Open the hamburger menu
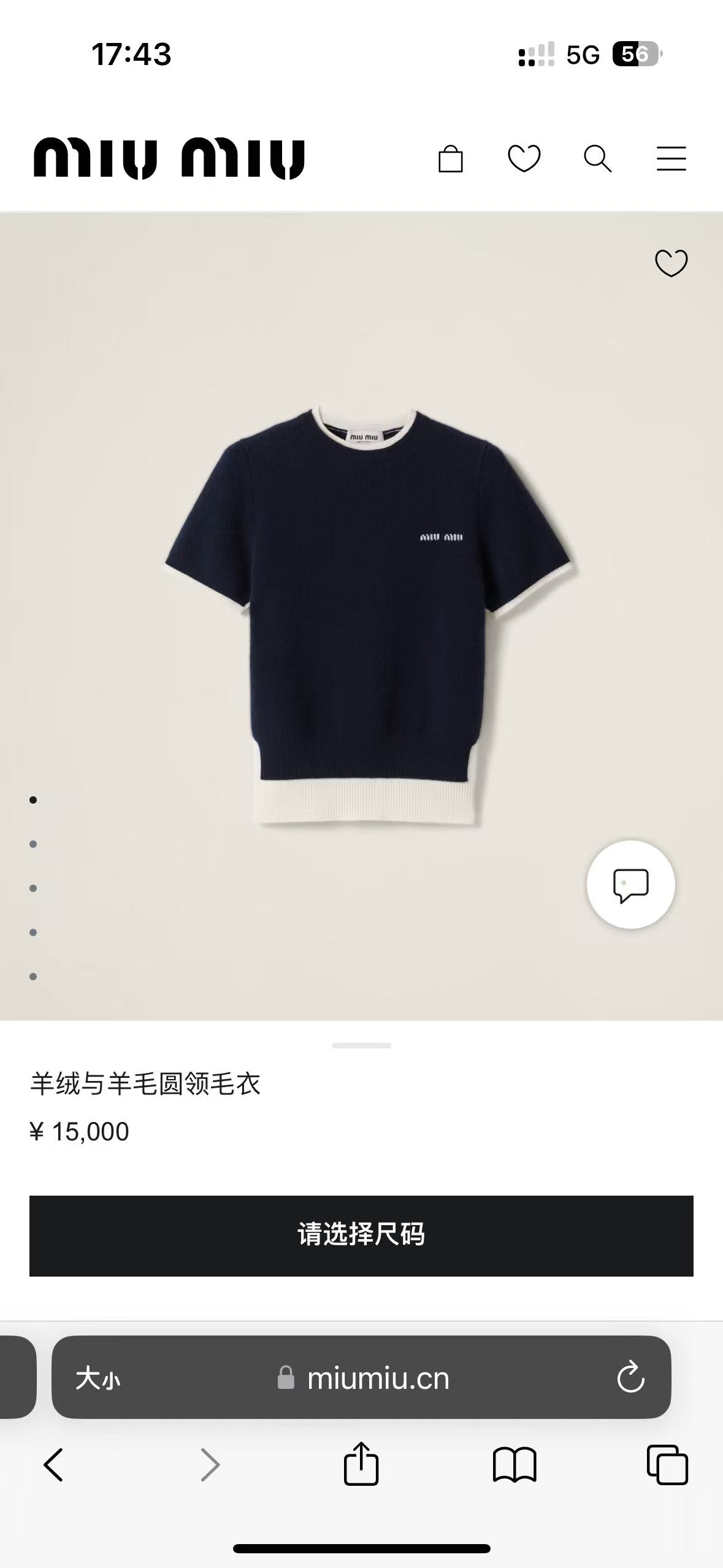723x1568 pixels. (x=671, y=159)
